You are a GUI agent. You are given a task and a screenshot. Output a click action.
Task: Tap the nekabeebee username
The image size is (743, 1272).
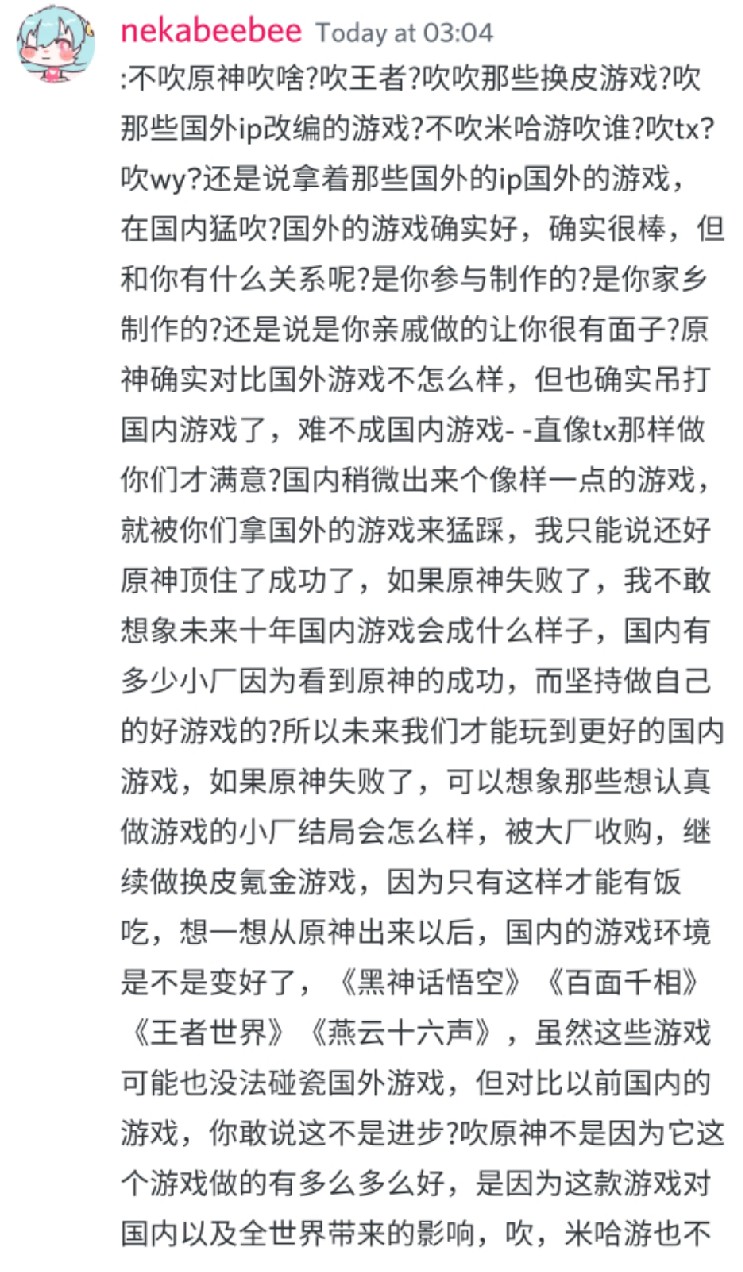[x=211, y=32]
